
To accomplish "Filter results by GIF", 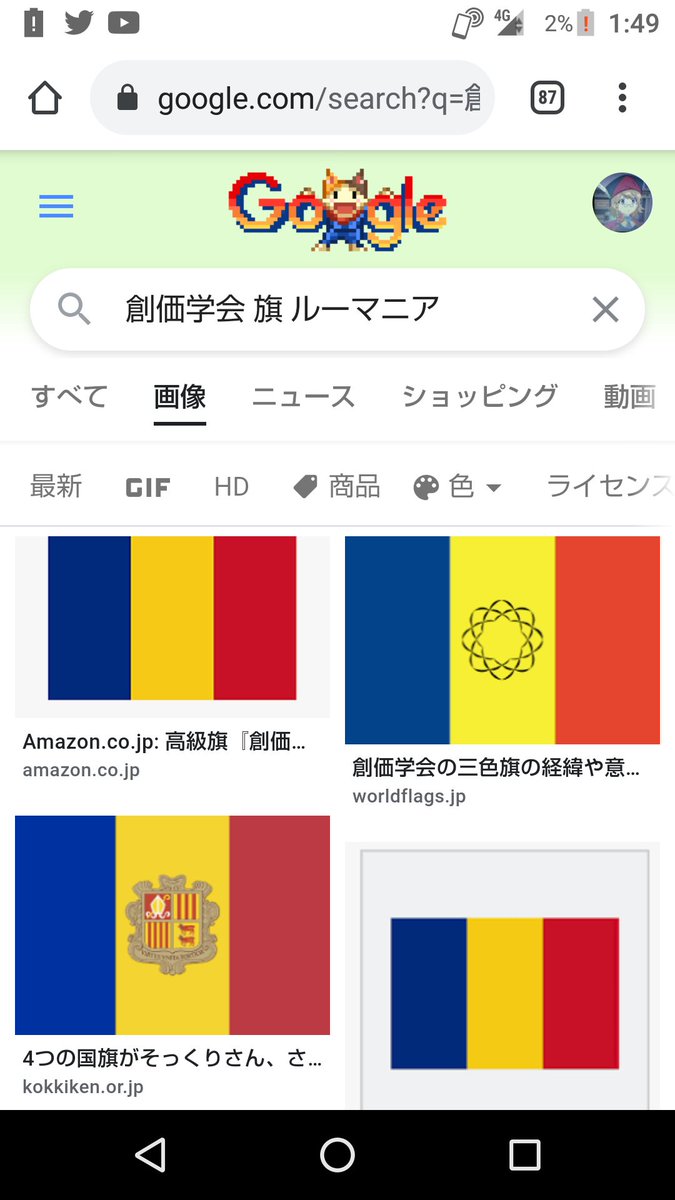I will pos(148,488).
